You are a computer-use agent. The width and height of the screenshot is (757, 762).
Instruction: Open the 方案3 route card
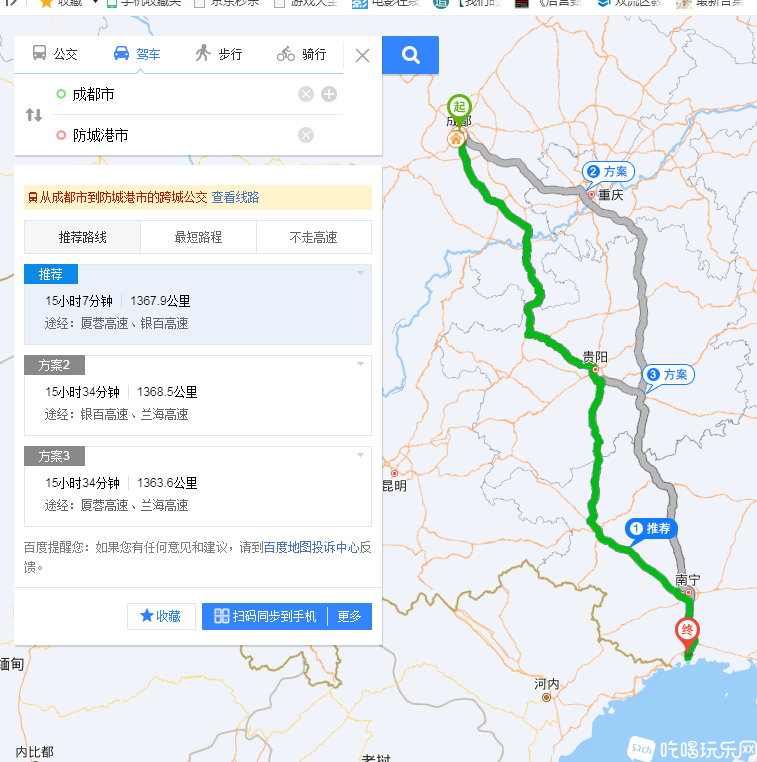[197, 484]
